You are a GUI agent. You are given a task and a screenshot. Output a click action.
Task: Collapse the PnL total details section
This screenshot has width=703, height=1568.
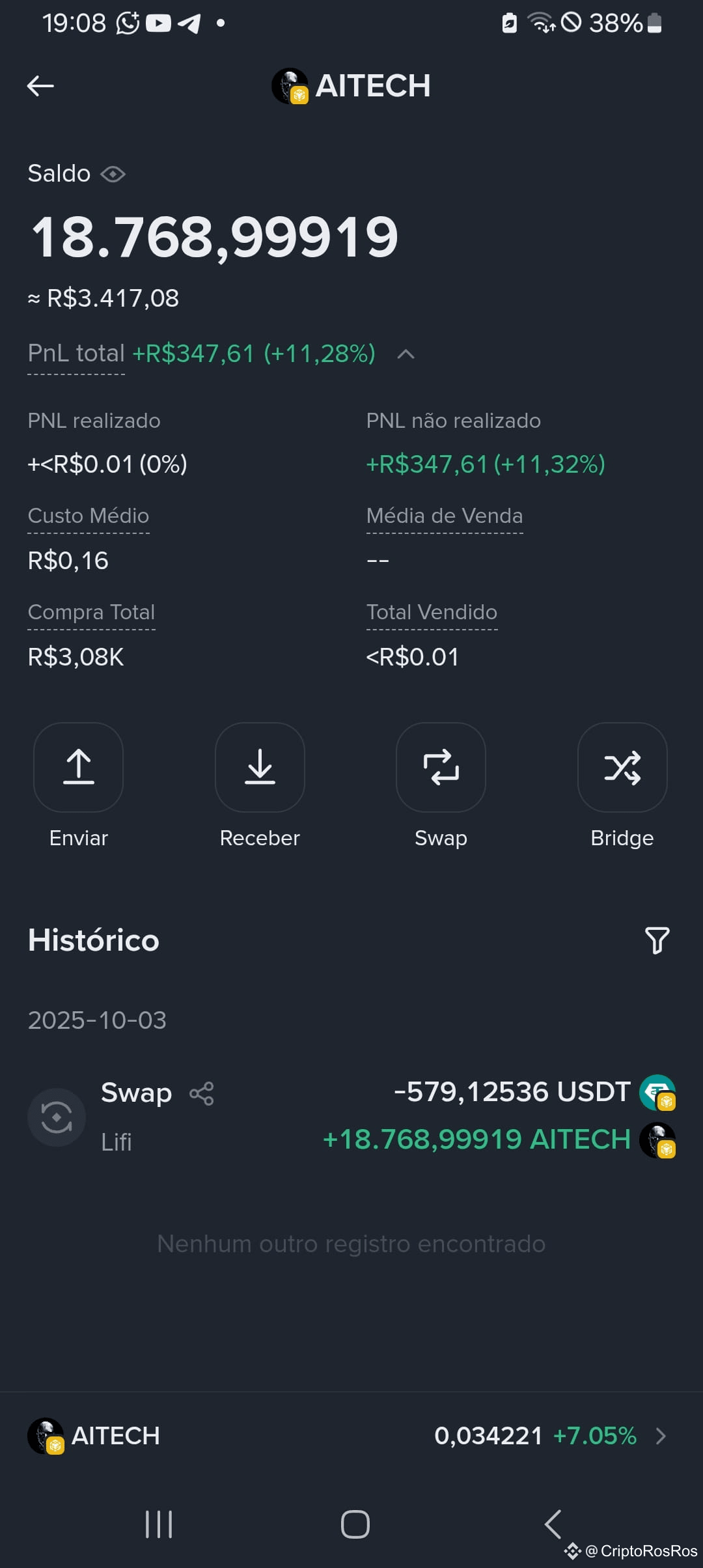(x=406, y=355)
